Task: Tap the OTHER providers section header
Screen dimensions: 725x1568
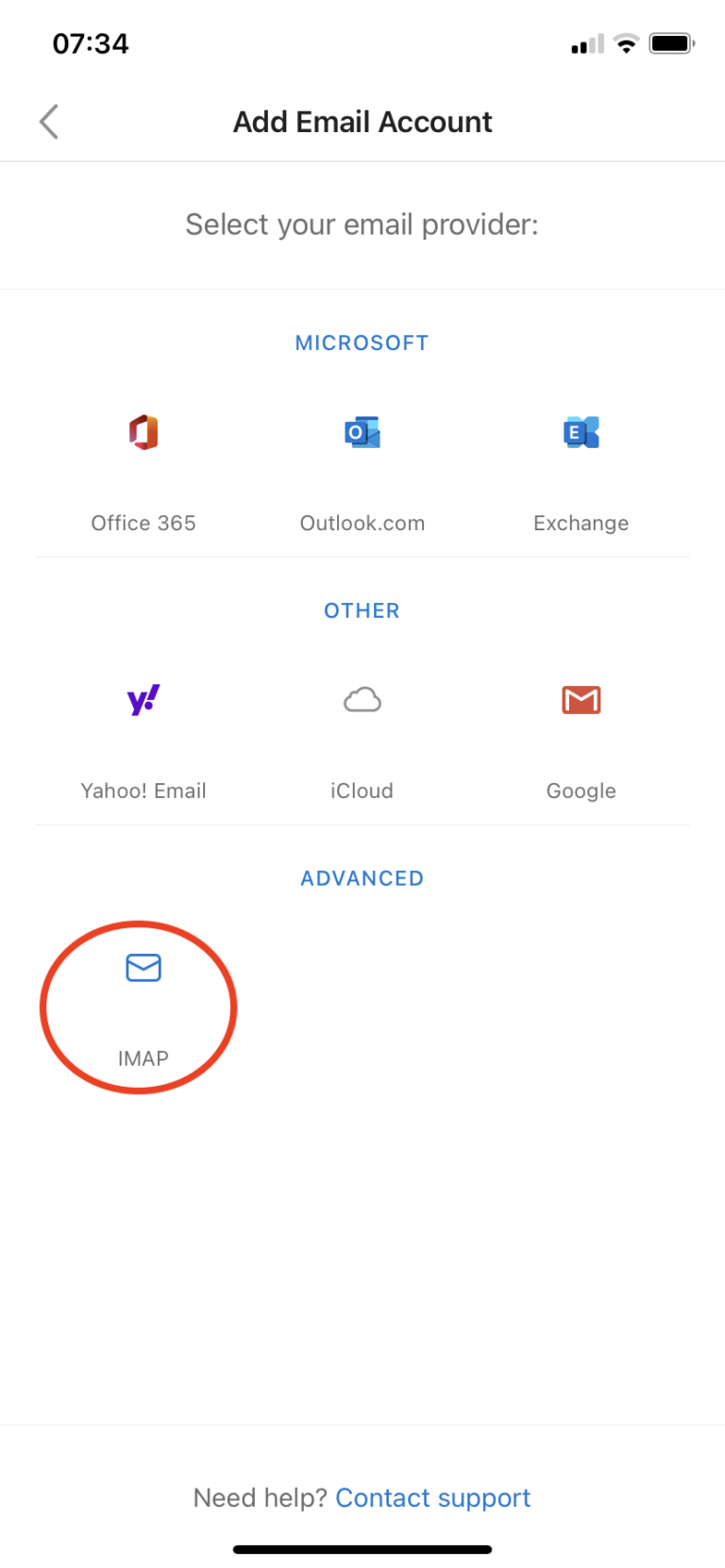Action: pos(362,610)
